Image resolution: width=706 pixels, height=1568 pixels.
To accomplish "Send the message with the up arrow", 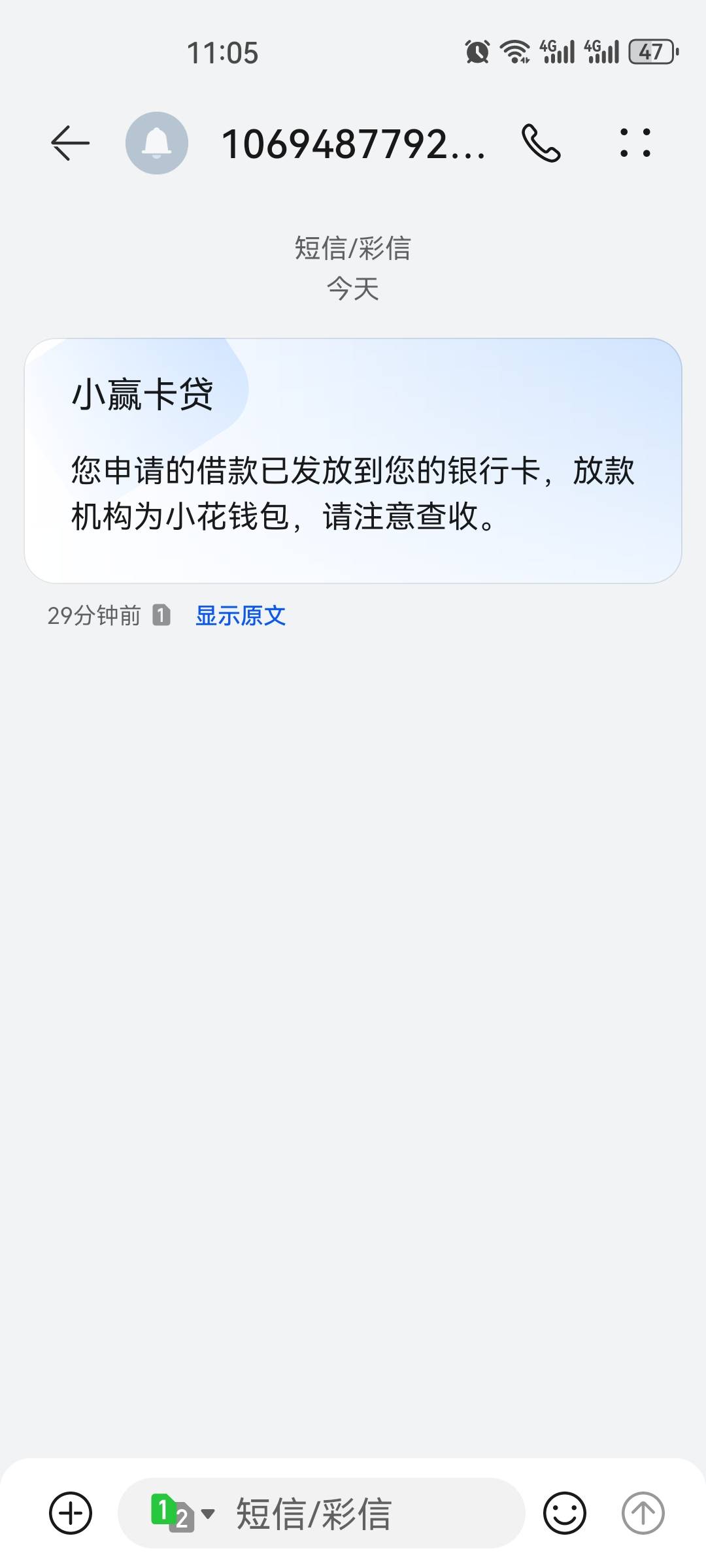I will [x=643, y=1513].
